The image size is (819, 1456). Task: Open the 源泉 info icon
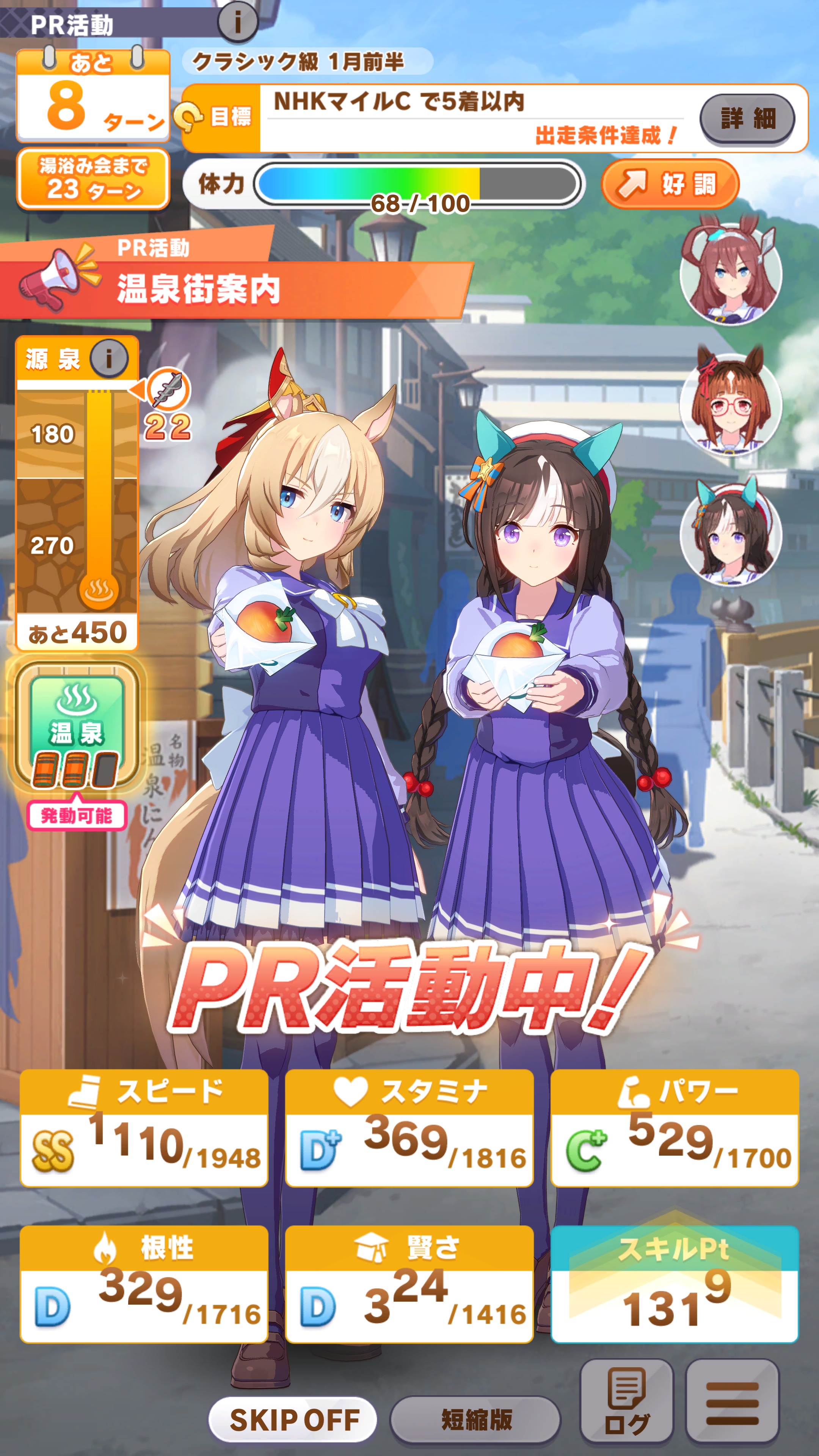pyautogui.click(x=109, y=358)
